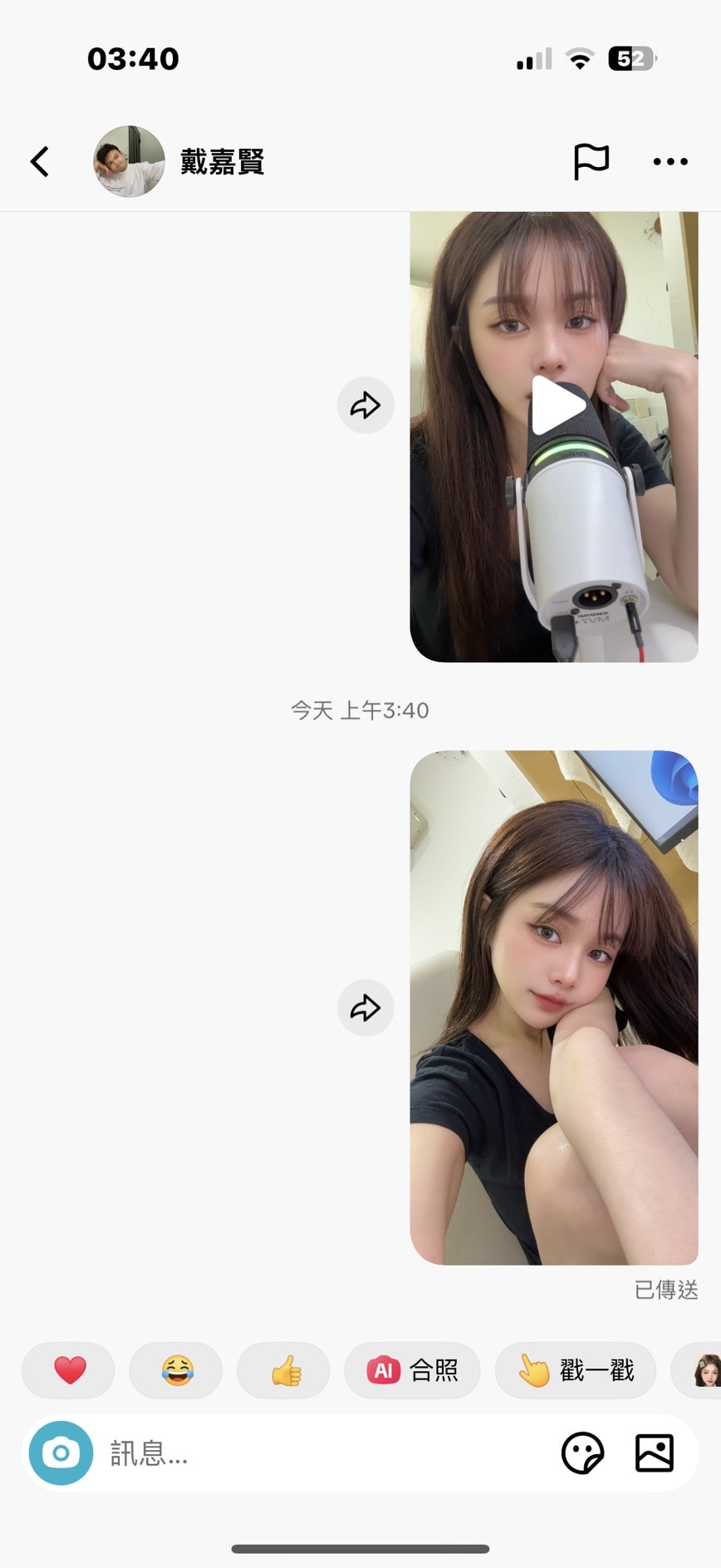
Task: Open the selfie photo sent at 3:40
Action: click(x=554, y=1007)
